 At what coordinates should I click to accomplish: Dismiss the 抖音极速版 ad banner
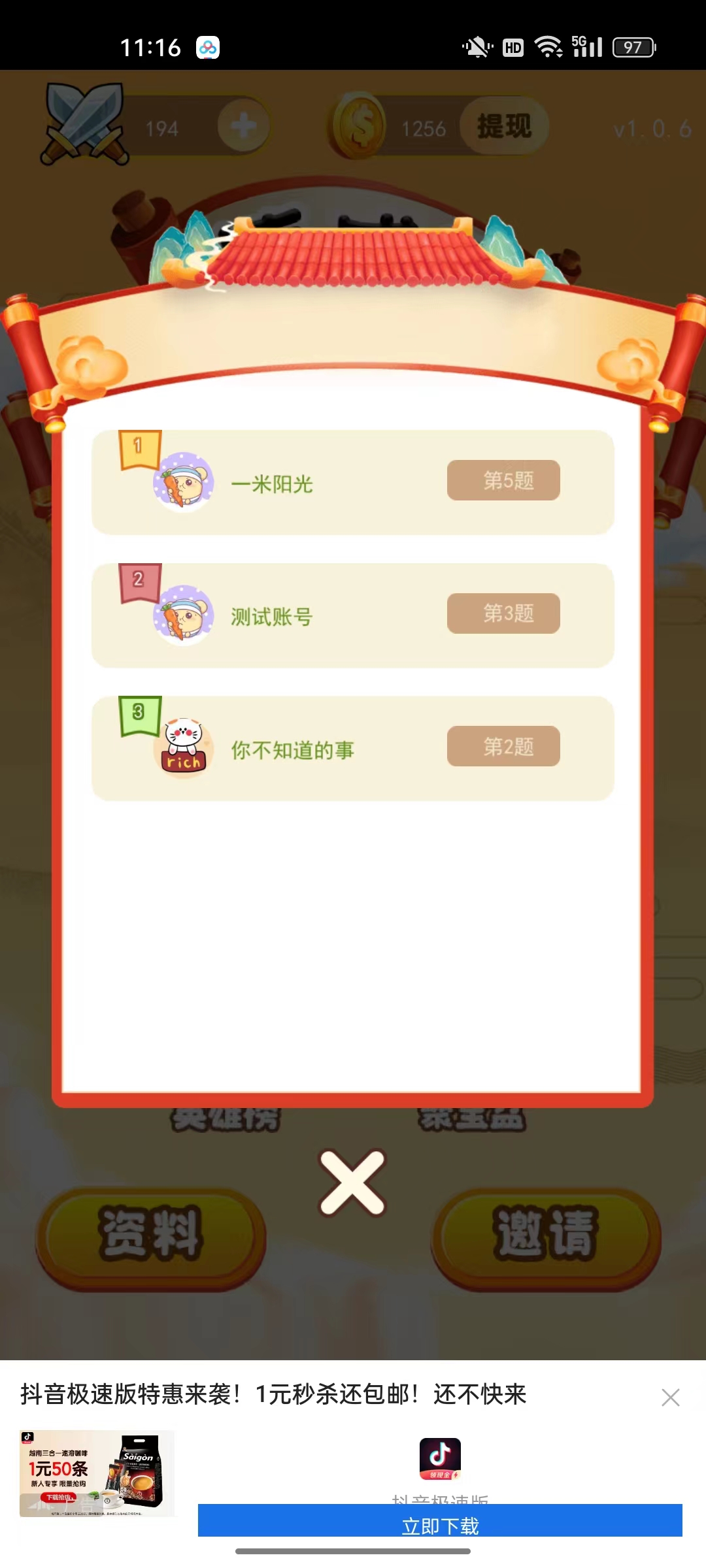click(670, 1397)
